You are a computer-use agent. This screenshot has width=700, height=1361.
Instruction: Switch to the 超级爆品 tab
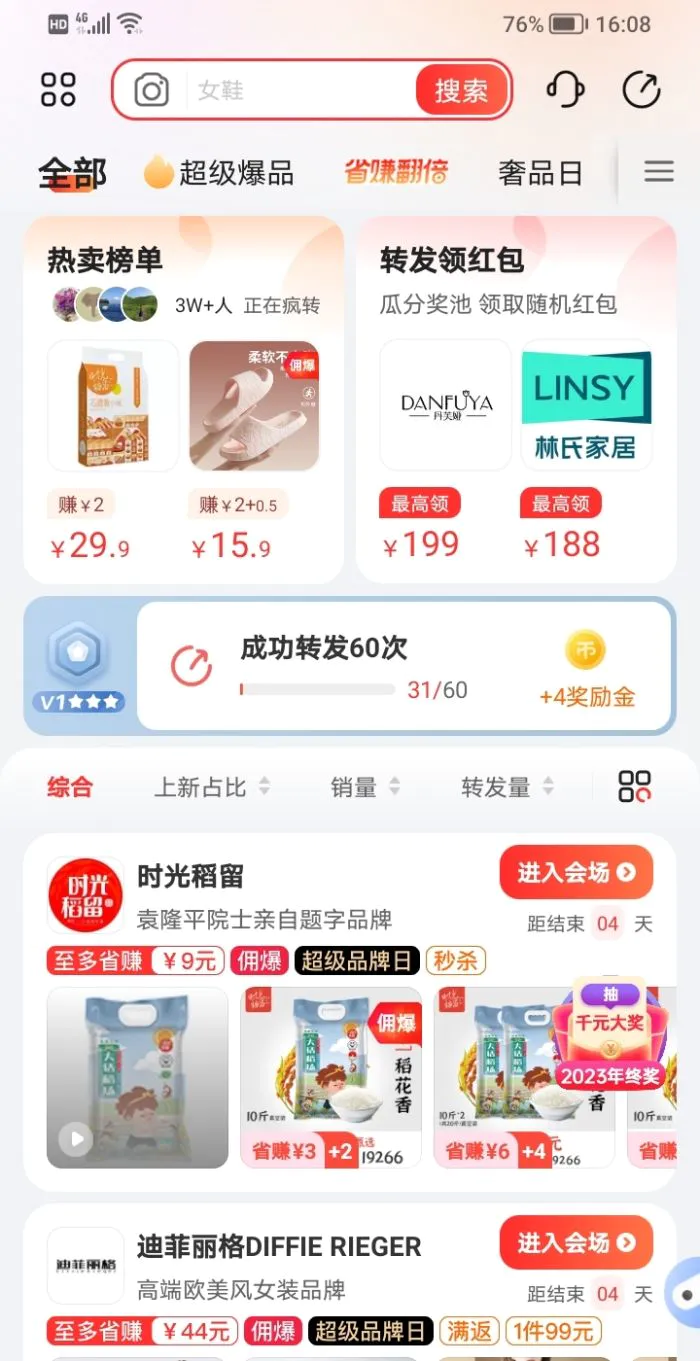tap(219, 173)
